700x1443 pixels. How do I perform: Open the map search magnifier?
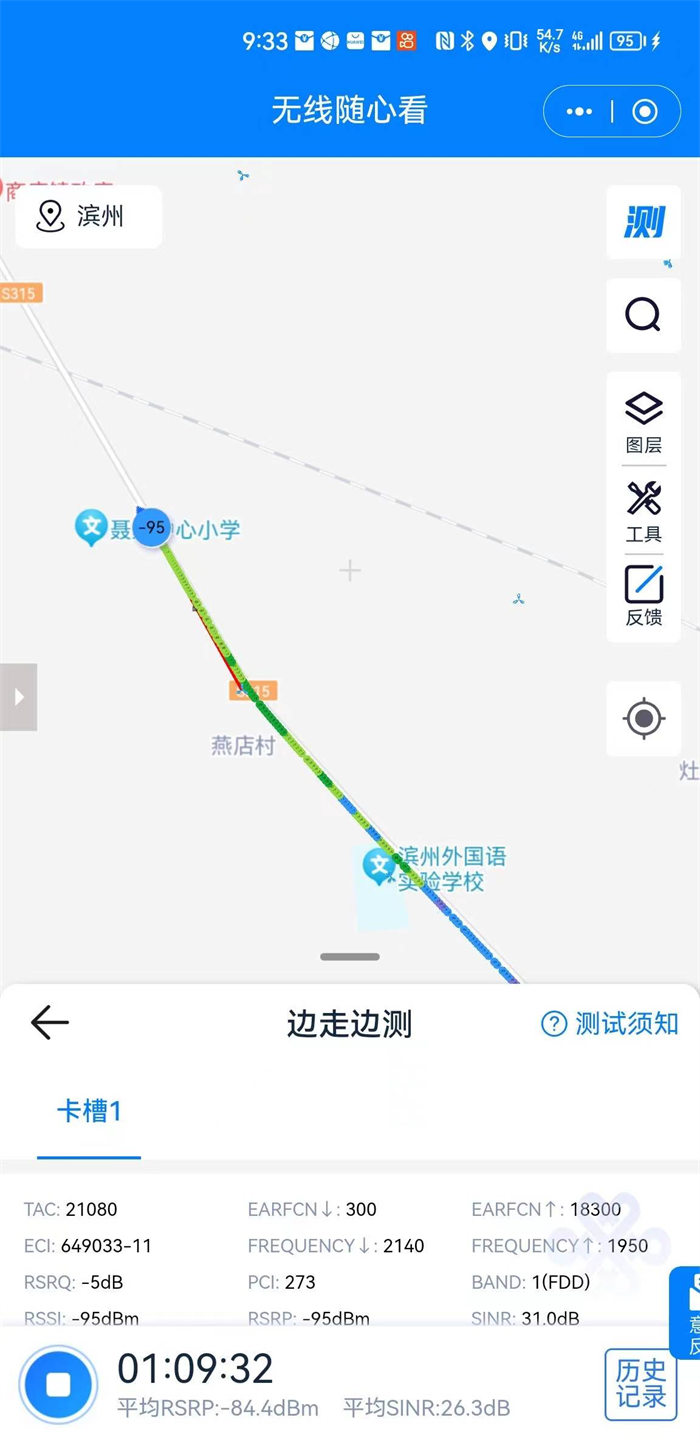[x=643, y=316]
